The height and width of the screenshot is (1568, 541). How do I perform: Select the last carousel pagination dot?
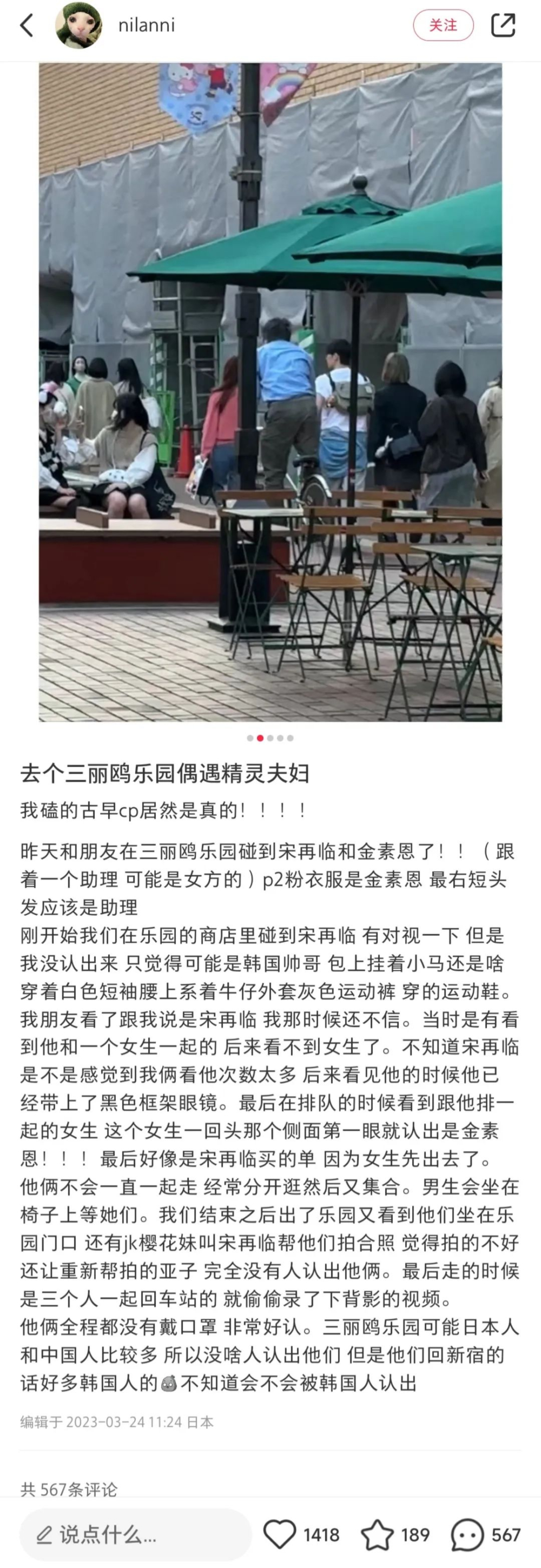pos(289,737)
